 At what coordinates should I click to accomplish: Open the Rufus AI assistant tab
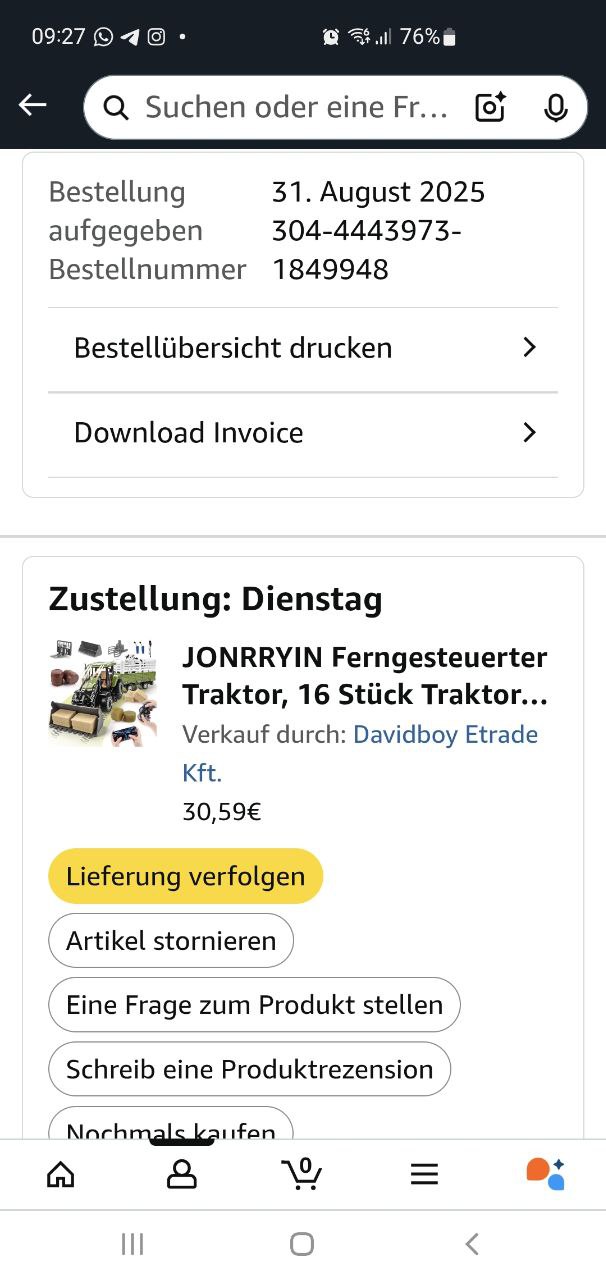click(545, 1174)
